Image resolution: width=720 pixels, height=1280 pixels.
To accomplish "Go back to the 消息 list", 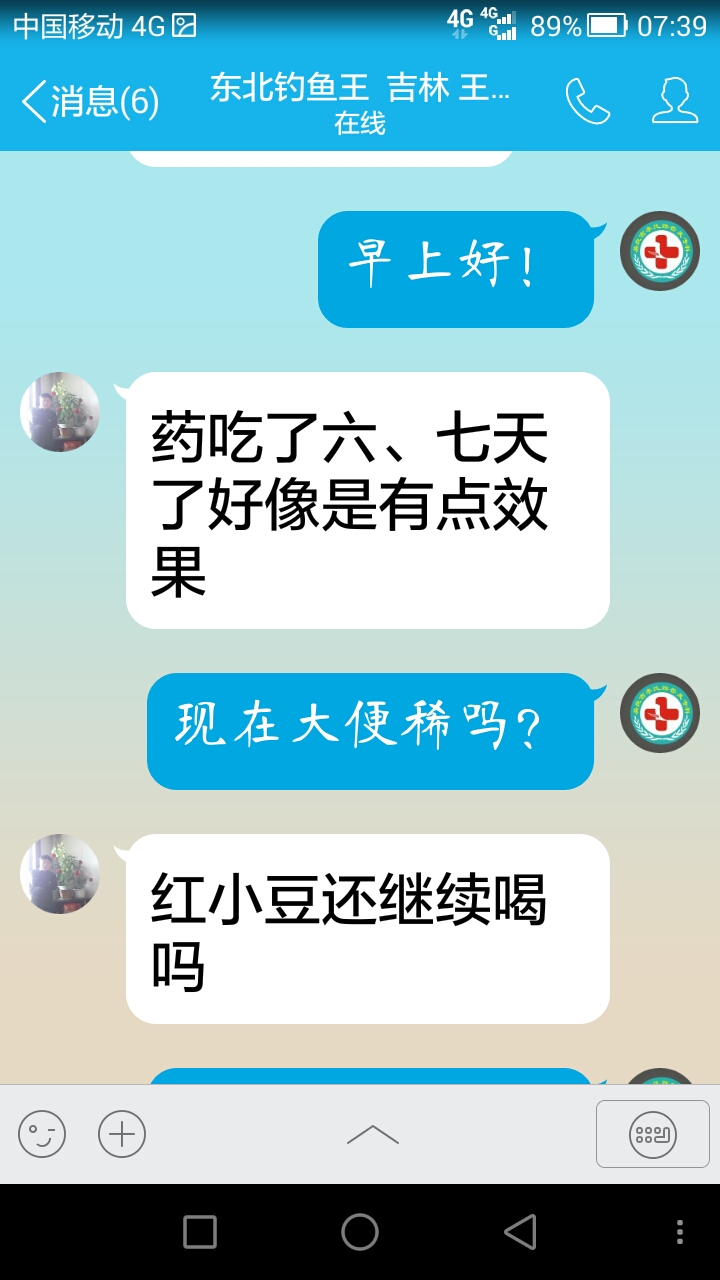I will [x=90, y=101].
